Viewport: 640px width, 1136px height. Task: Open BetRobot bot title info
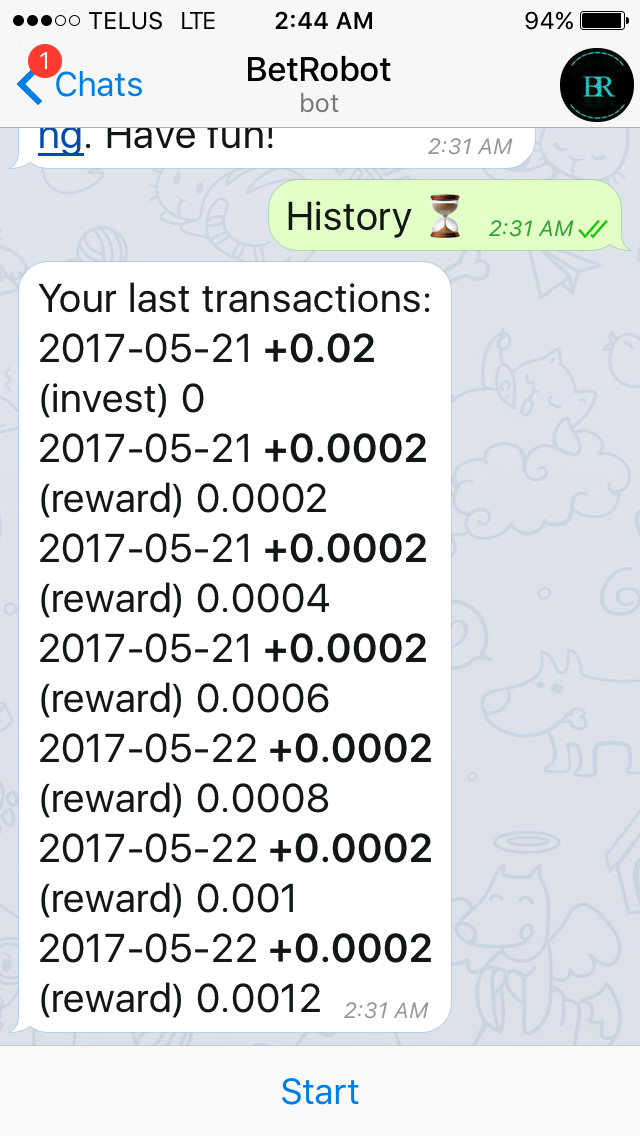point(319,84)
